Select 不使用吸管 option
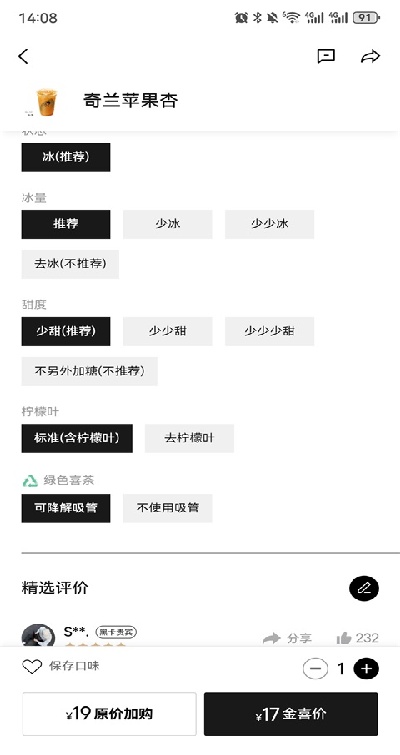 click(168, 508)
